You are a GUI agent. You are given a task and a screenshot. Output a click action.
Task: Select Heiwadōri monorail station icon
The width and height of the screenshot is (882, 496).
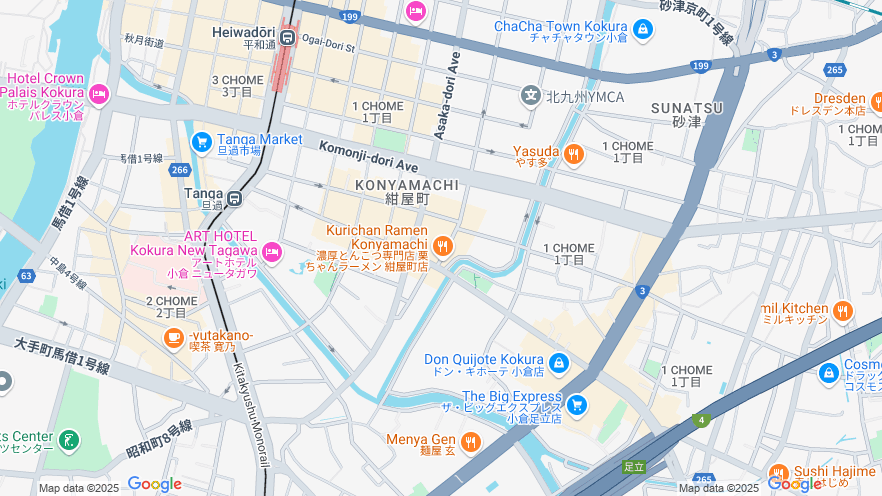click(x=288, y=39)
